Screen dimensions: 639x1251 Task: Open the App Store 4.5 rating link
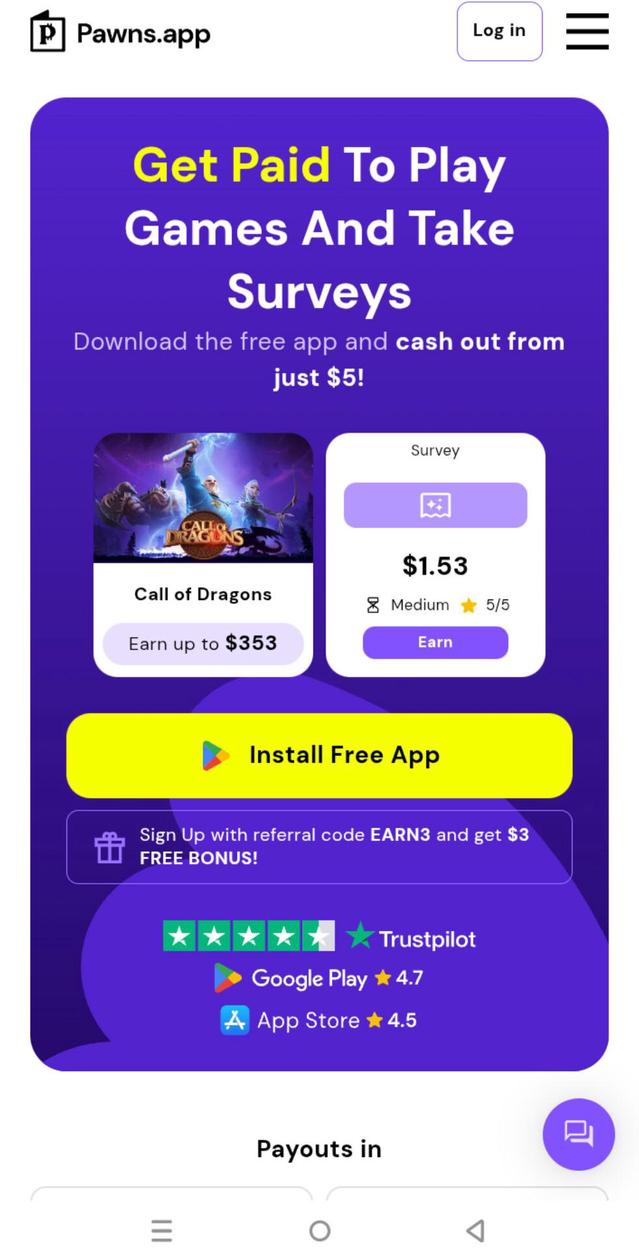tap(319, 1020)
